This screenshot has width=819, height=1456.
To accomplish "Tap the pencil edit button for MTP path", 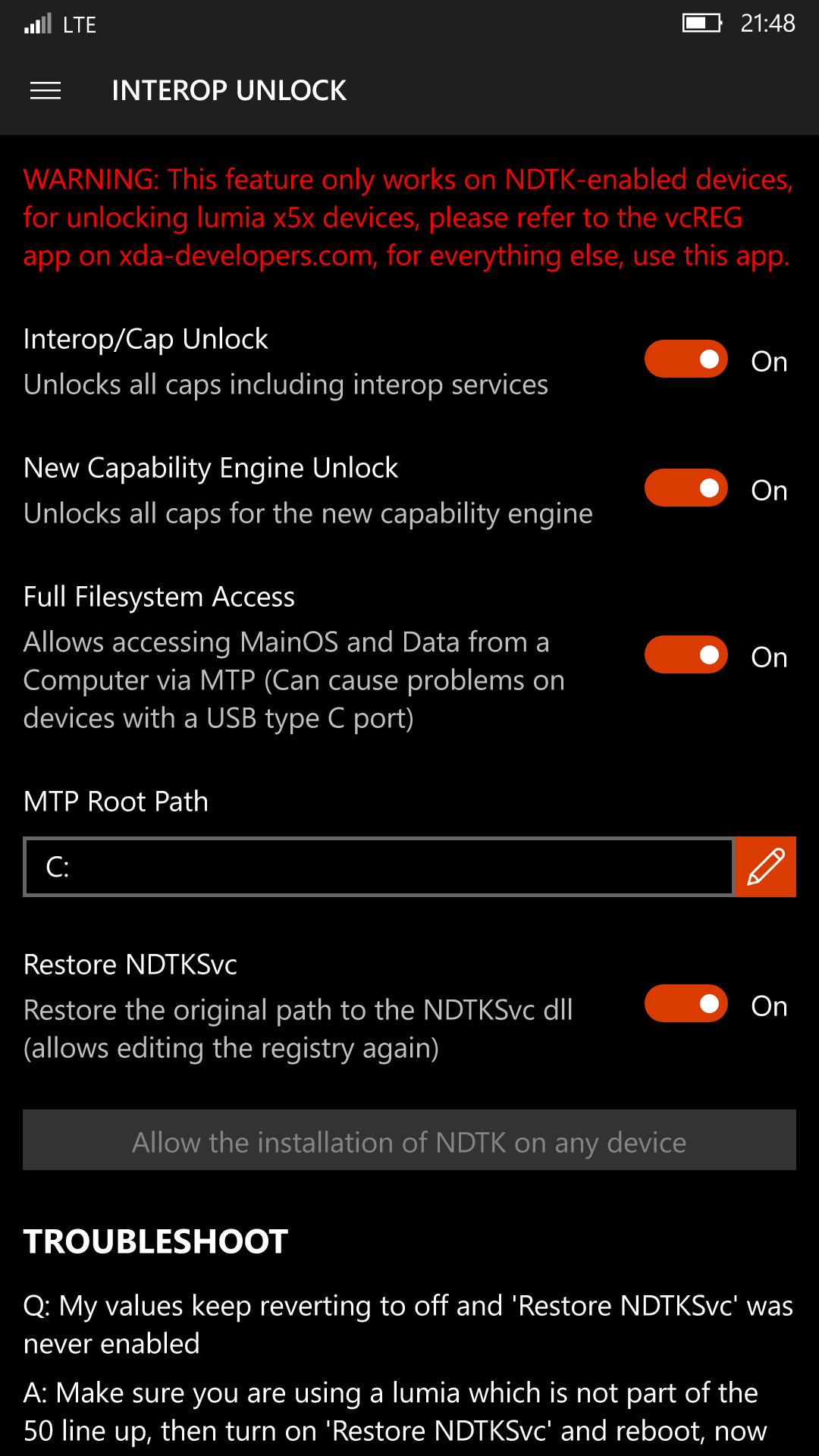I will coord(766,867).
